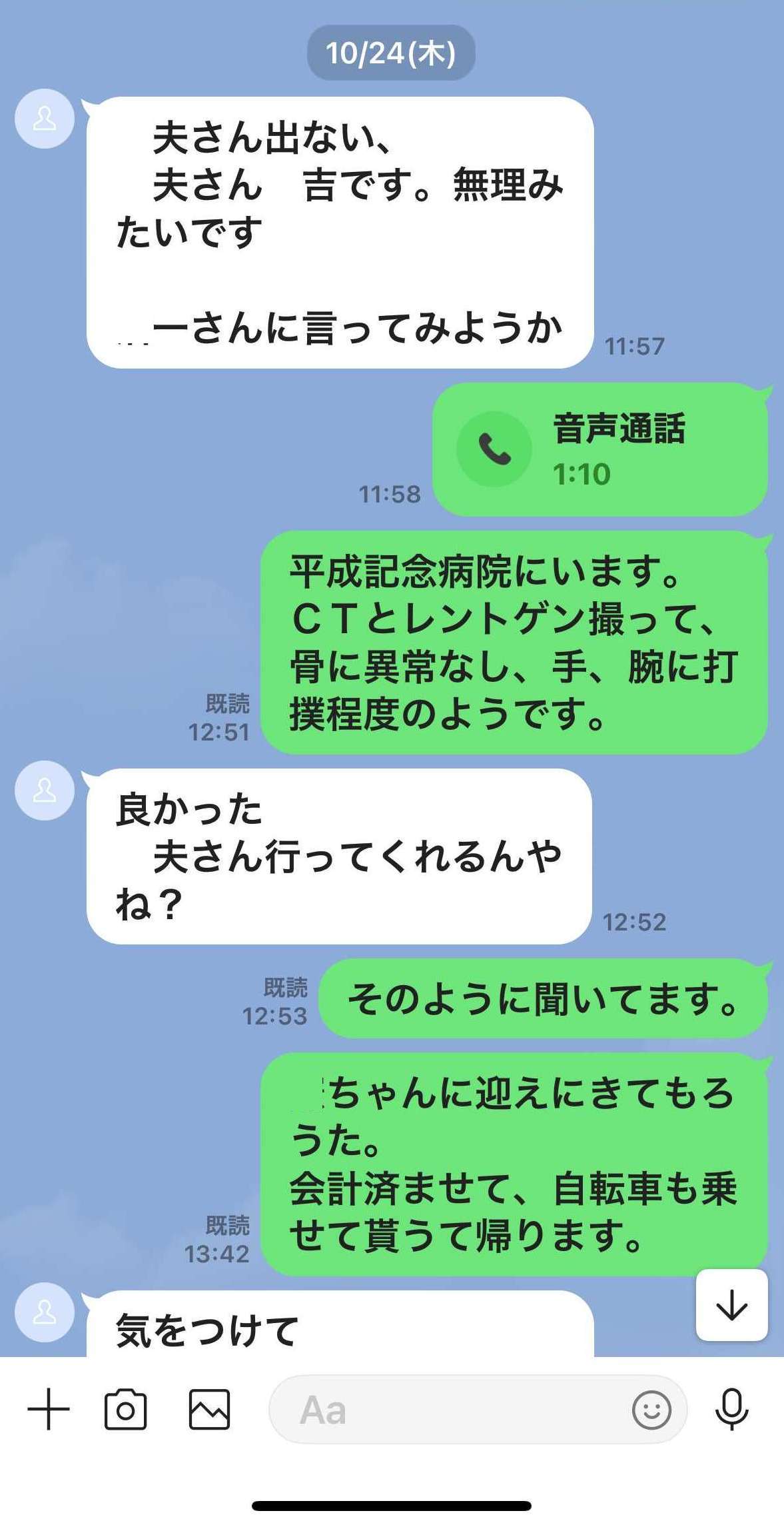Open the photo gallery picker
The image size is (784, 1527).
click(209, 1410)
